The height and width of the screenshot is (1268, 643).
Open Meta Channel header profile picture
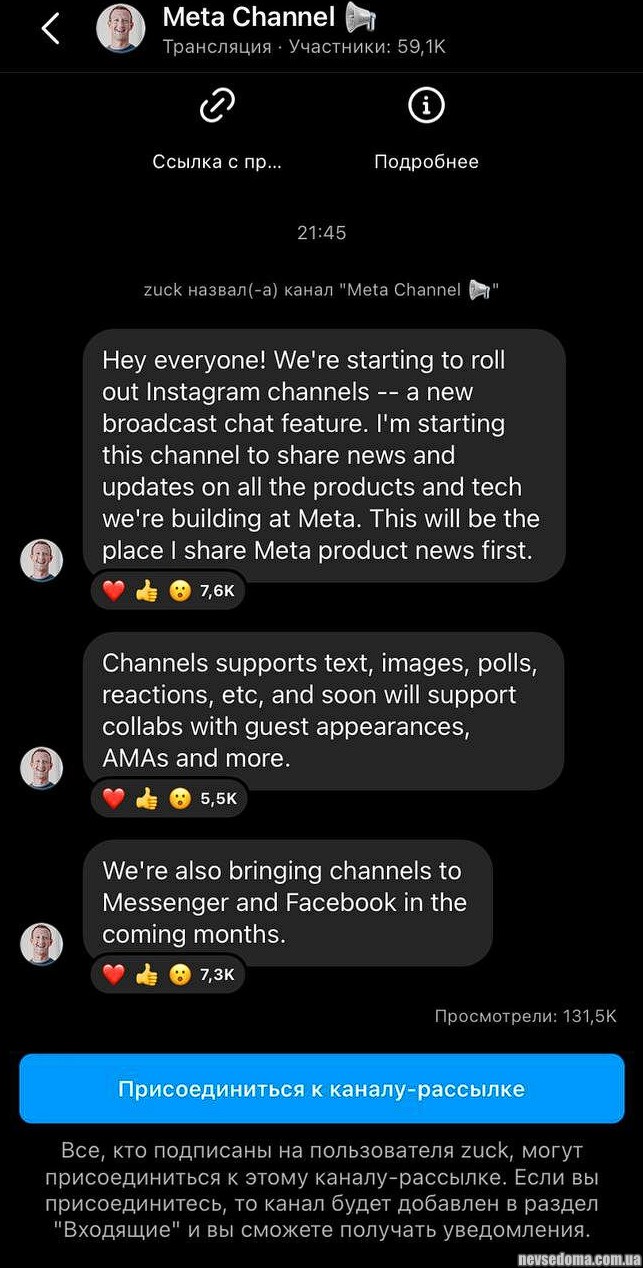pos(120,28)
